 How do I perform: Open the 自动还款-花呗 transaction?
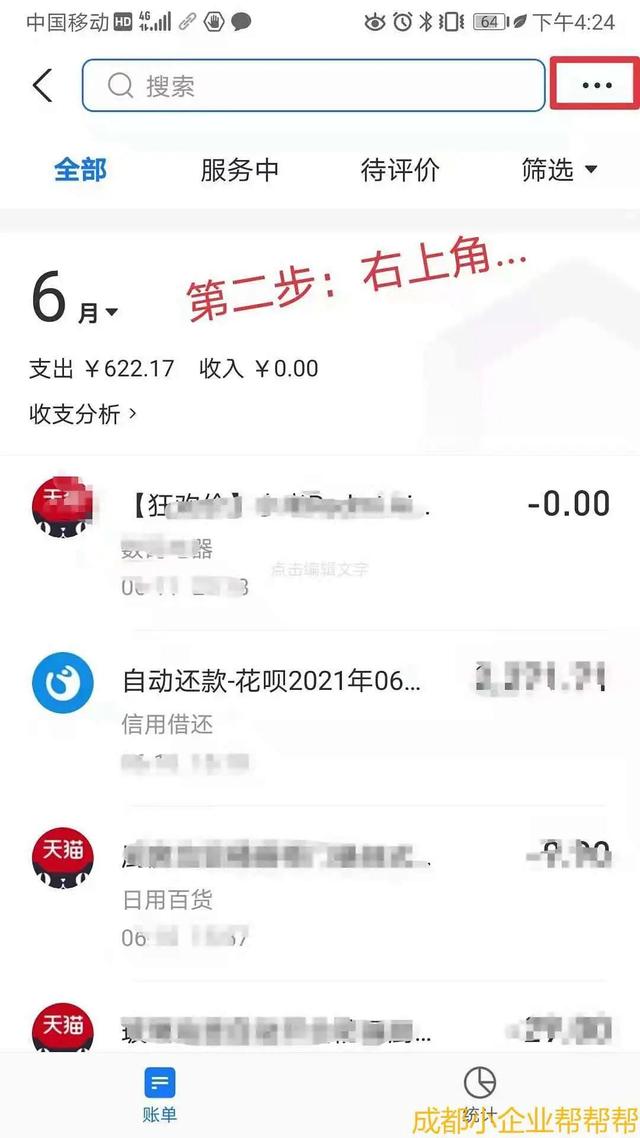[320, 718]
